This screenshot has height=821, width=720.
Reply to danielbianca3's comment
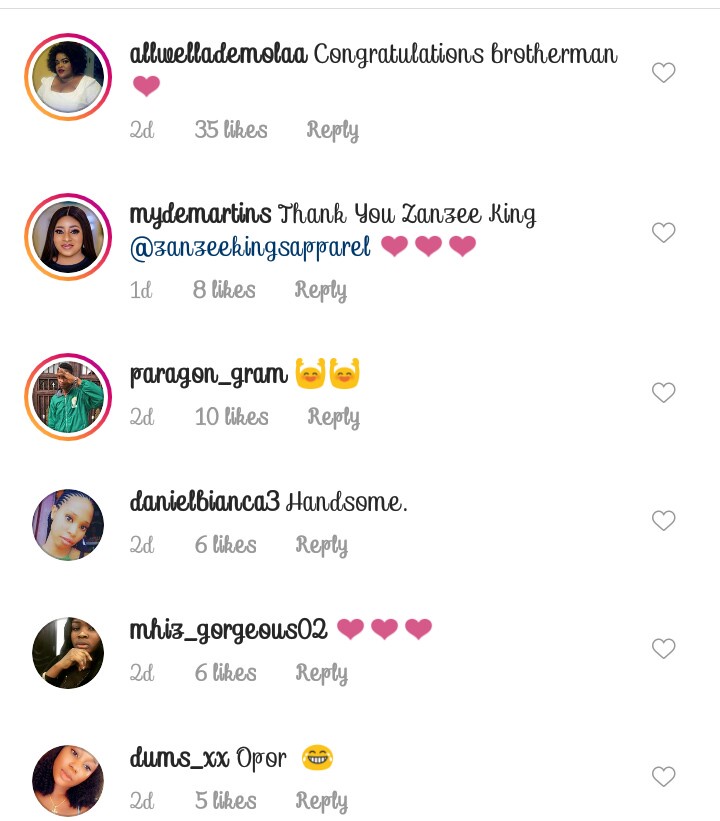point(321,545)
